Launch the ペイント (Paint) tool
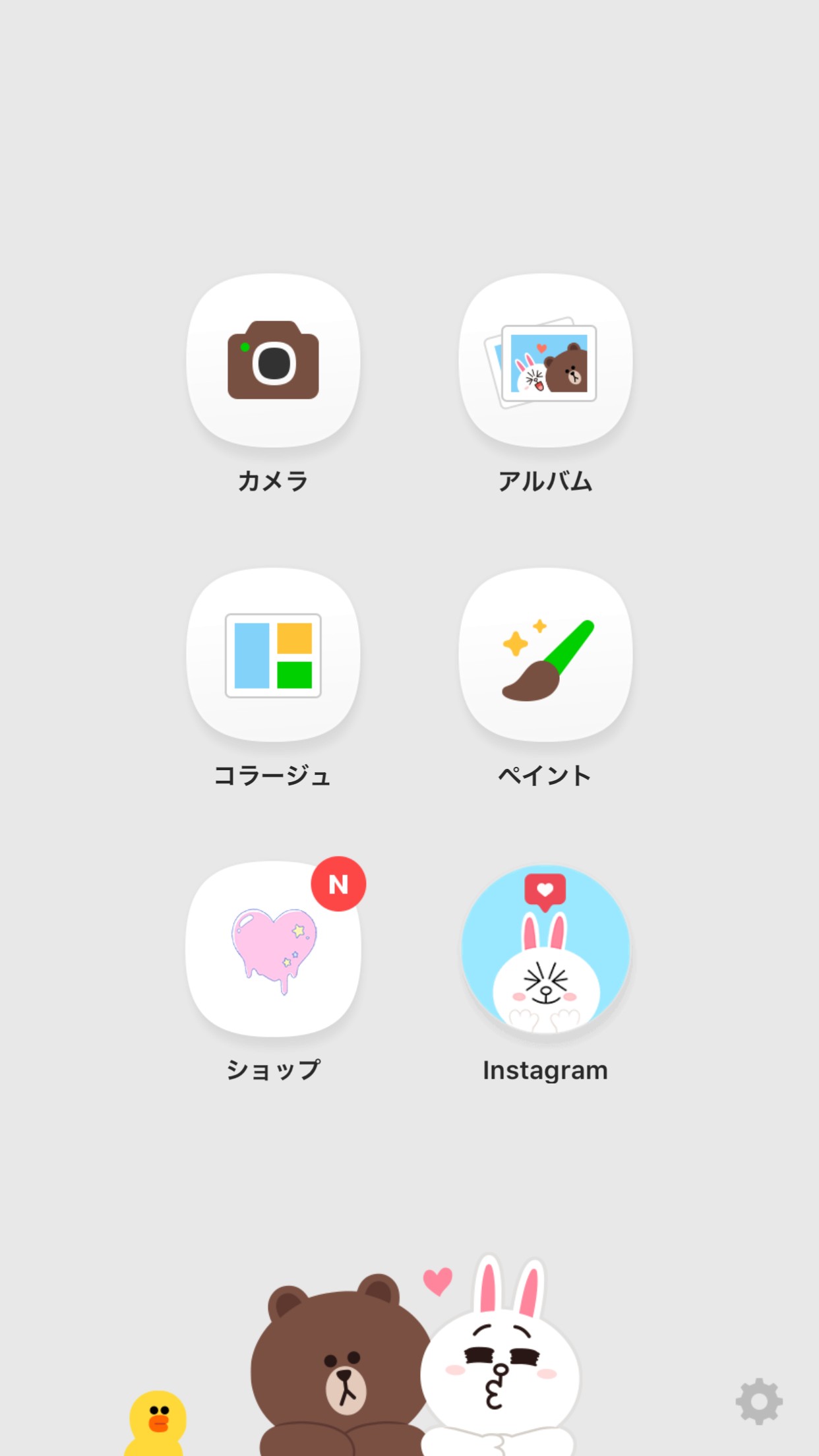 (545, 655)
